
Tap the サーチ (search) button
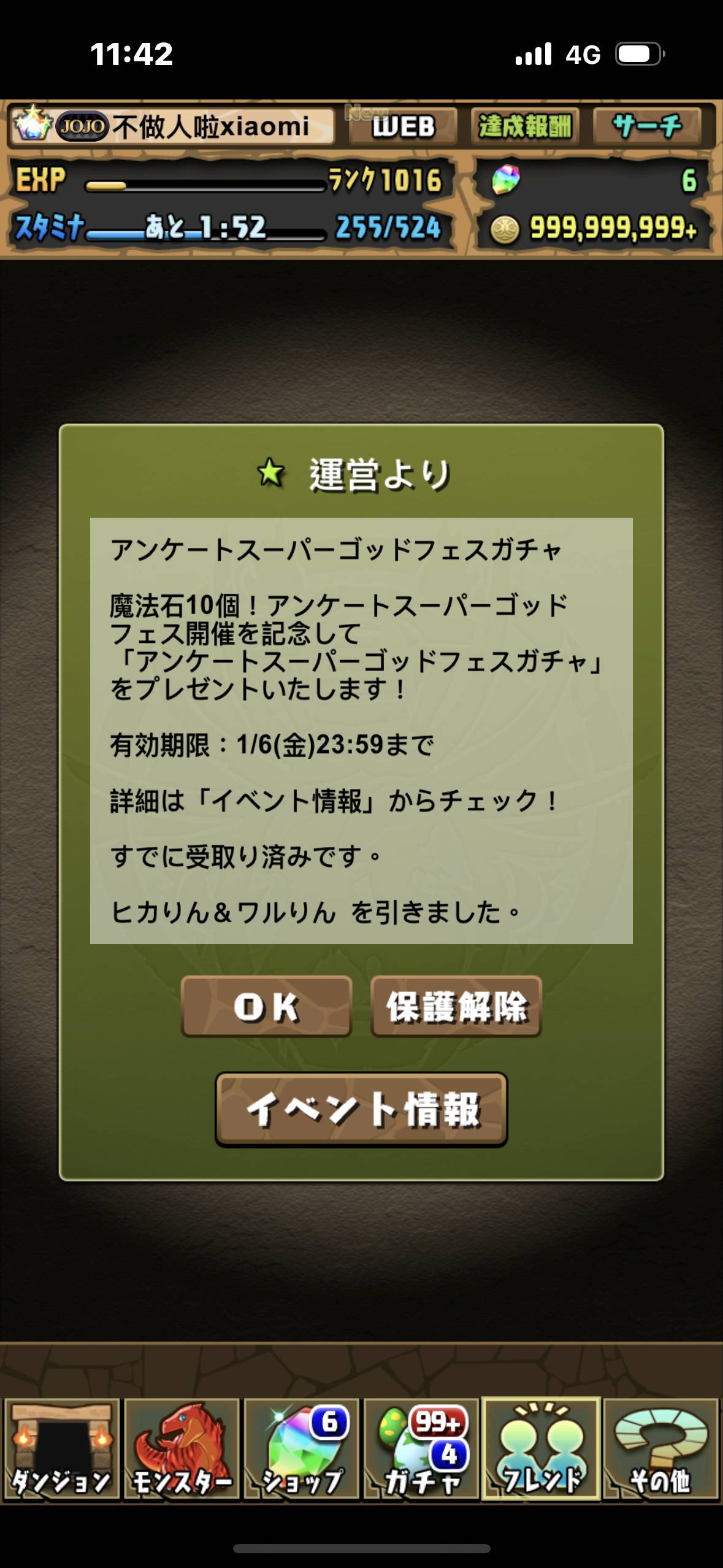647,126
